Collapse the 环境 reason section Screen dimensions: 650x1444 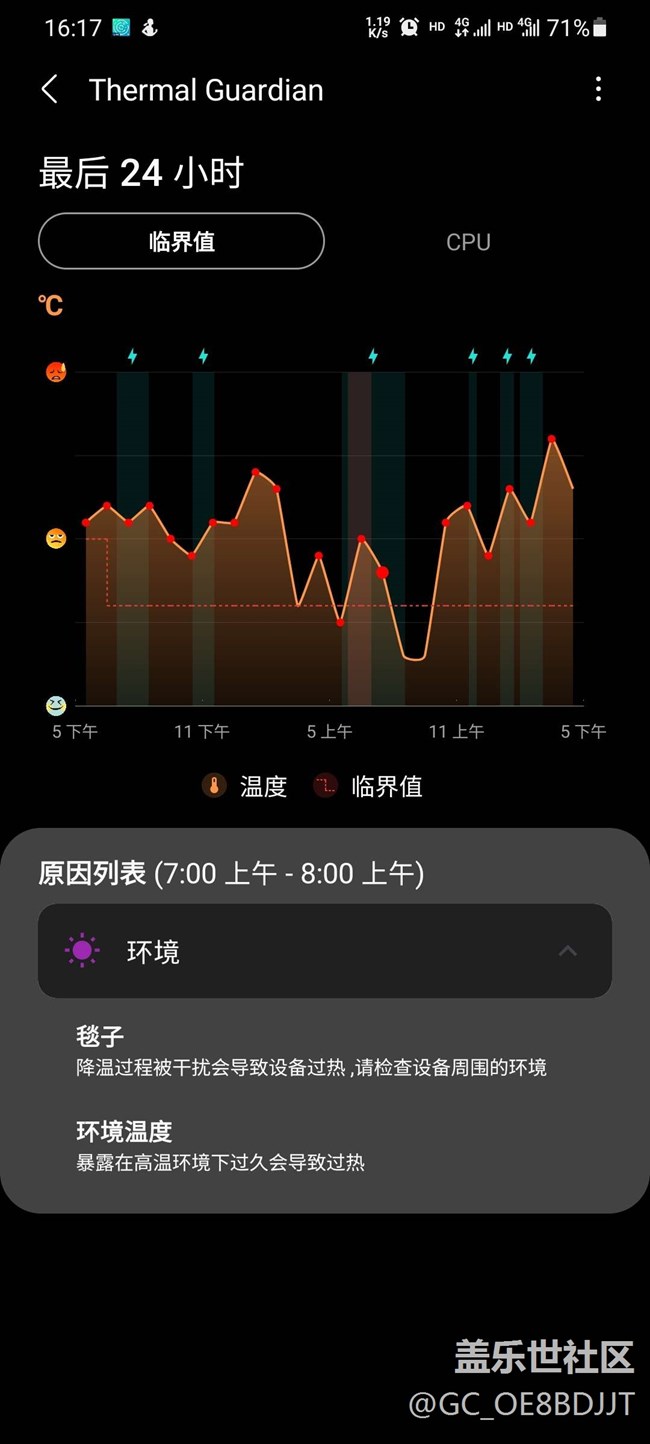pos(325,951)
